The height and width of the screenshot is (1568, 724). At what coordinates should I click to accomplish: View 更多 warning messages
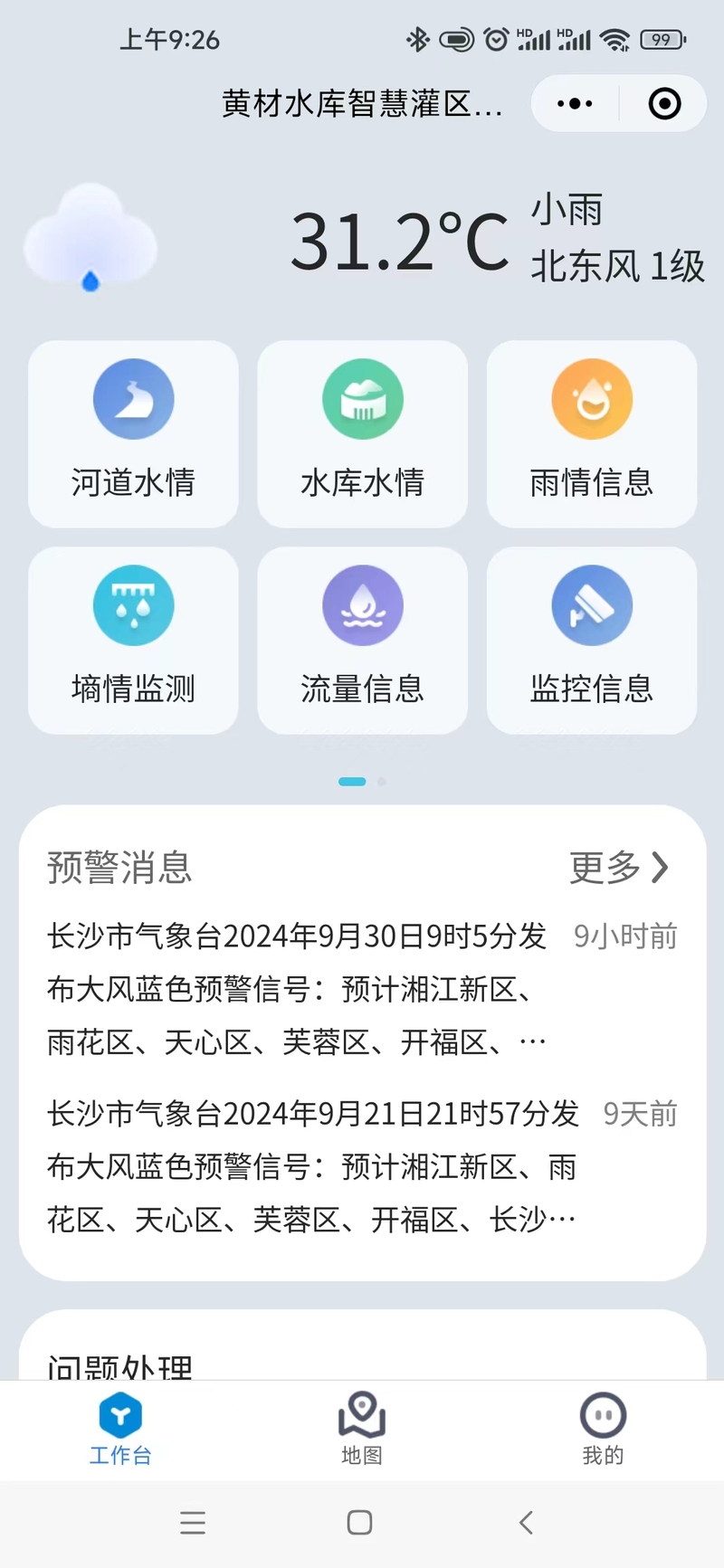[620, 868]
